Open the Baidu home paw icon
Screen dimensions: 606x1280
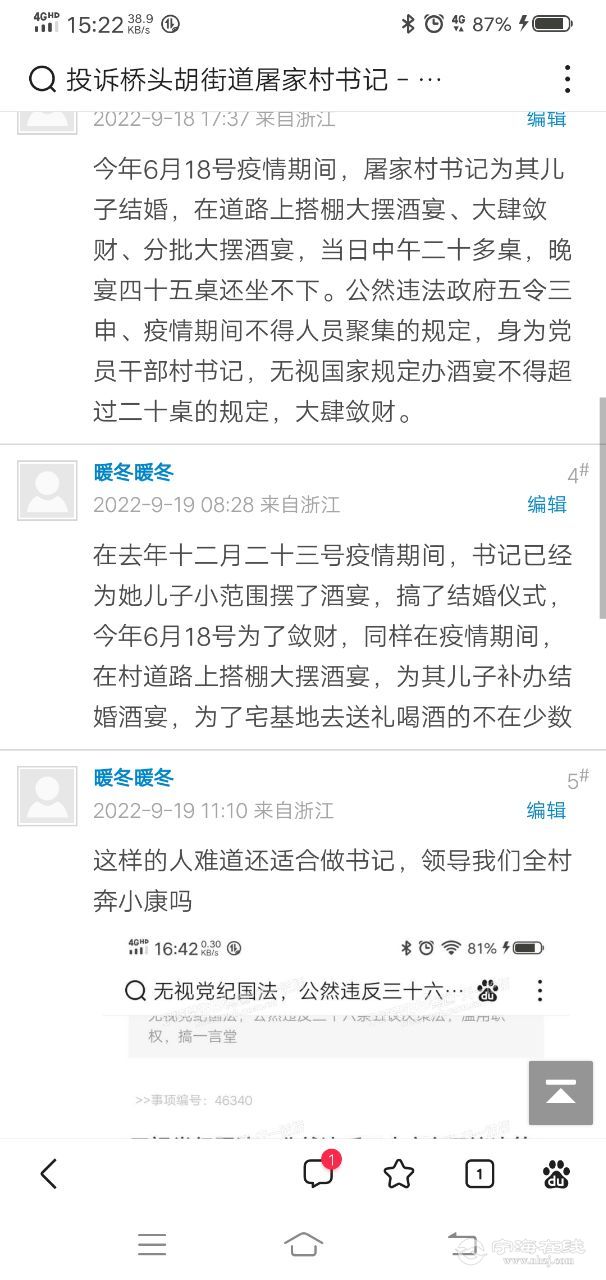point(556,1173)
